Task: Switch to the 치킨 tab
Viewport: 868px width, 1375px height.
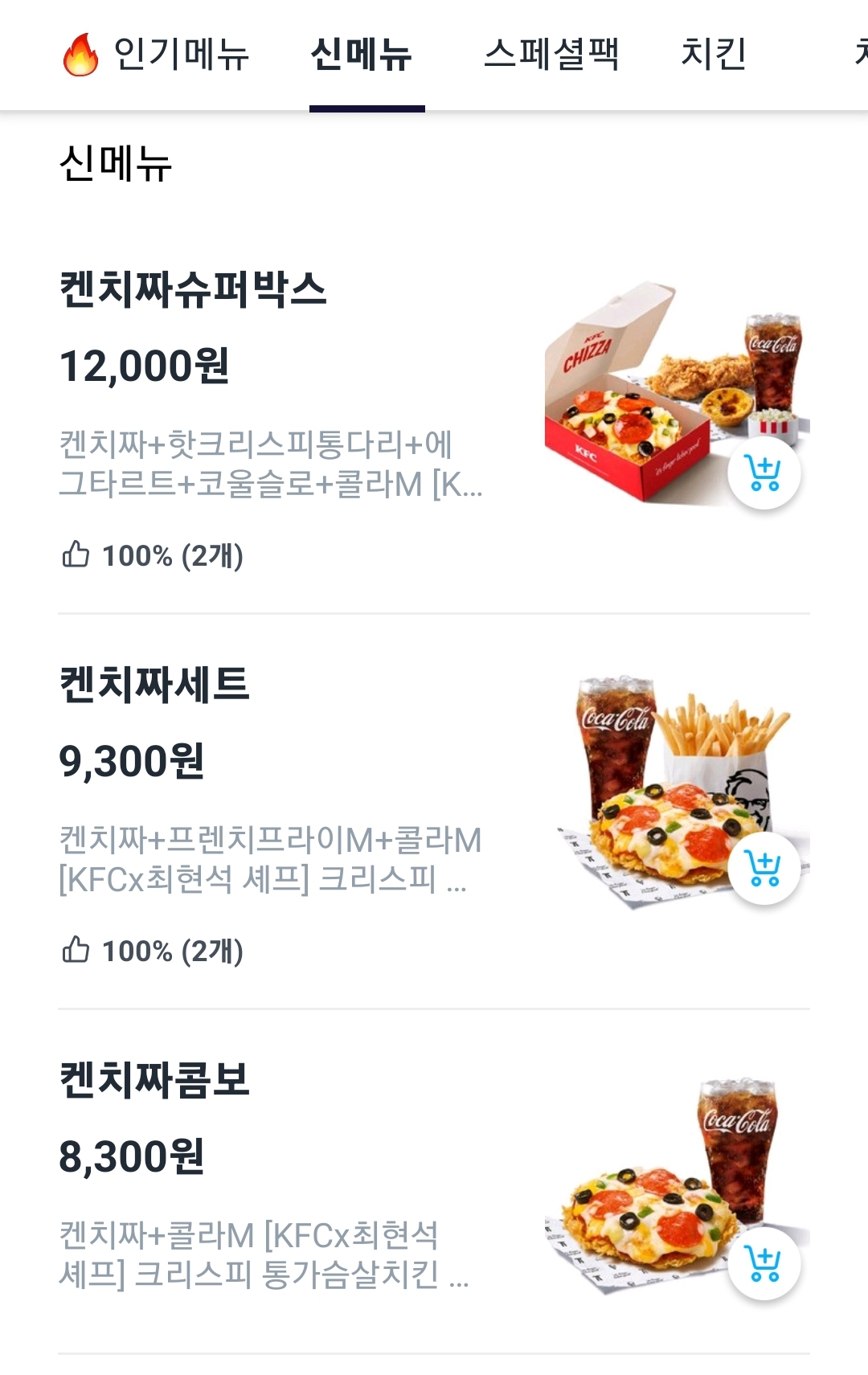Action: coord(714,55)
